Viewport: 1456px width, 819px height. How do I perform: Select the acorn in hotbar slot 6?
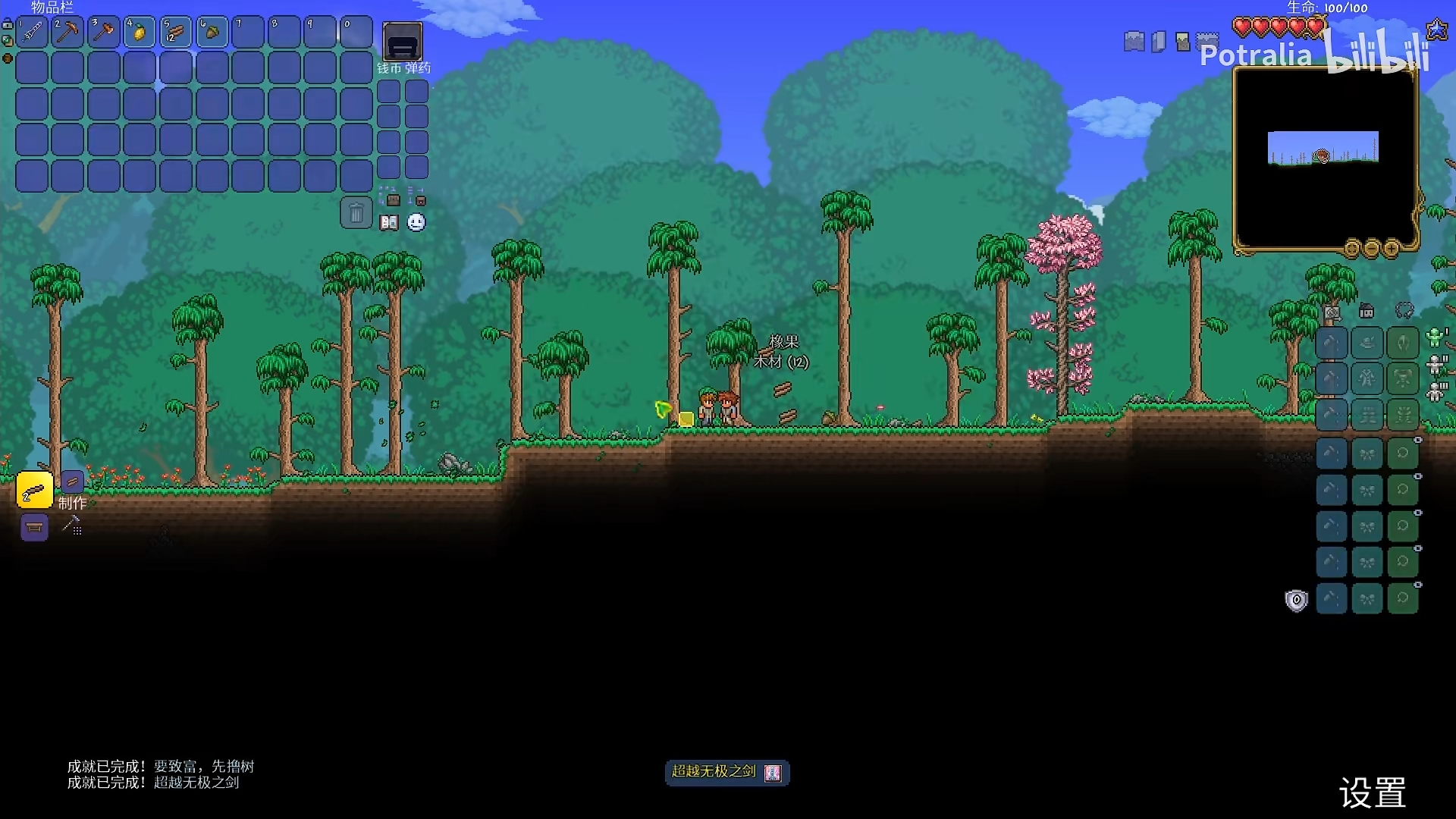[x=212, y=33]
